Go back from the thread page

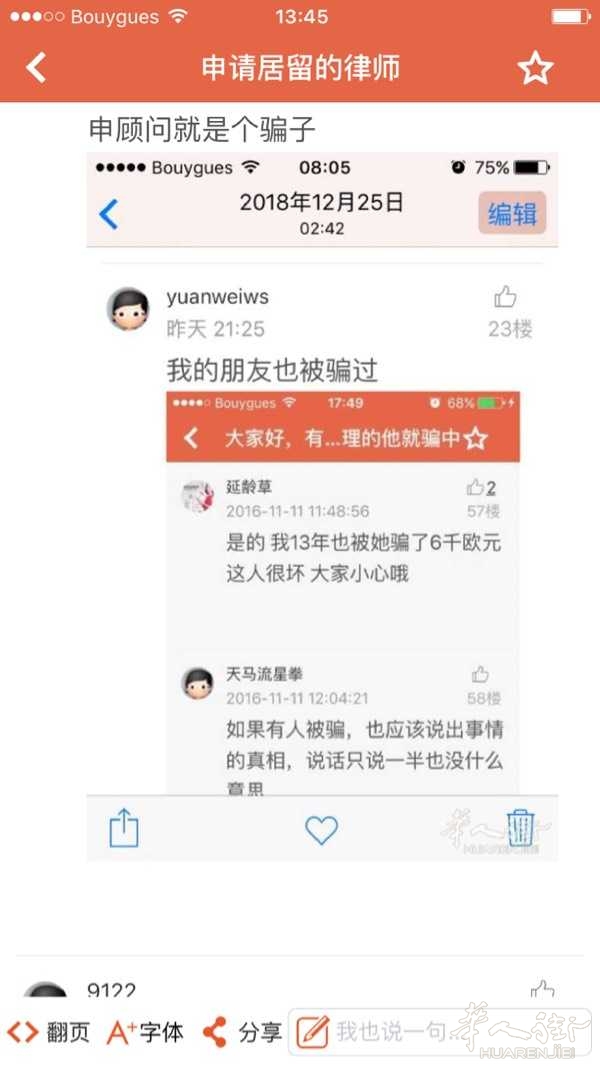pos(37,68)
